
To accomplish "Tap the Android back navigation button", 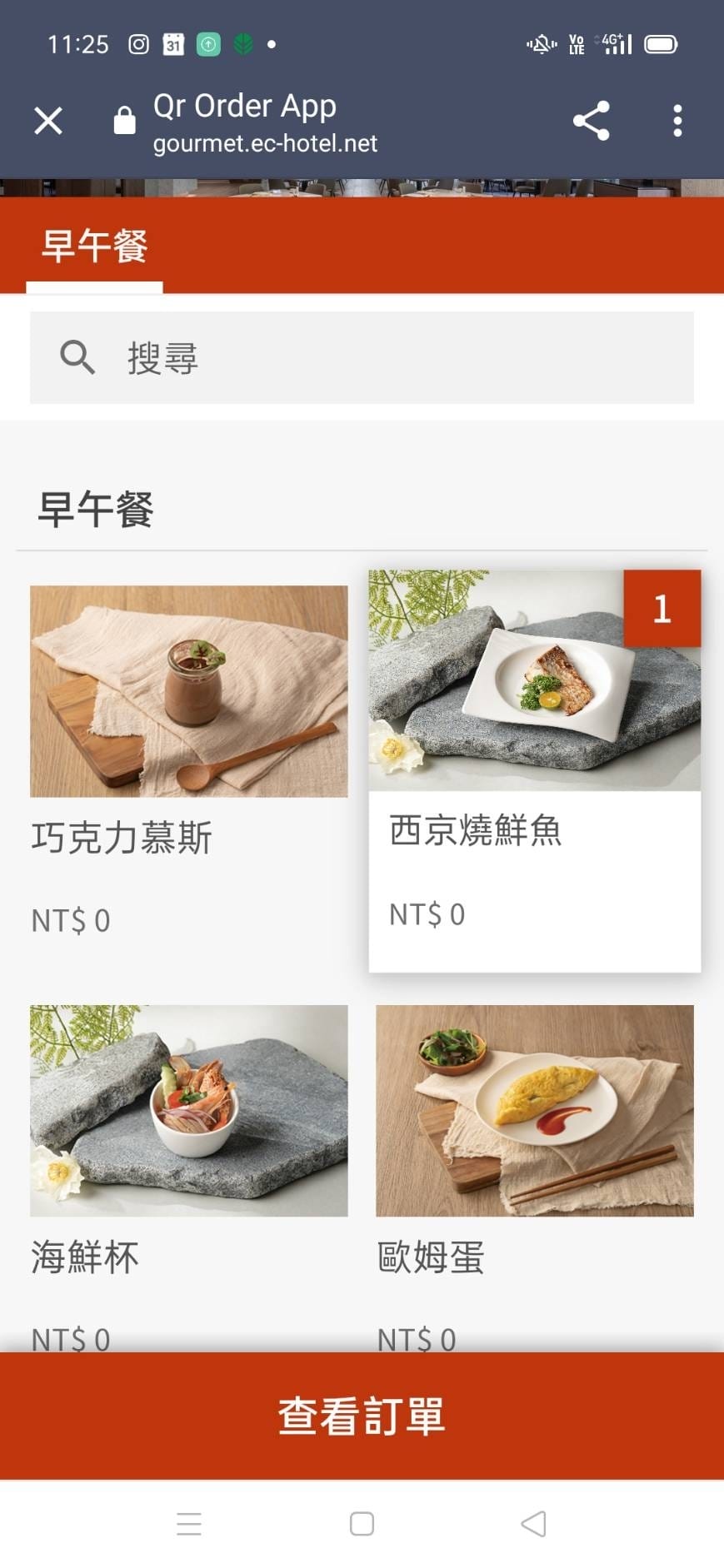I will tap(533, 1524).
